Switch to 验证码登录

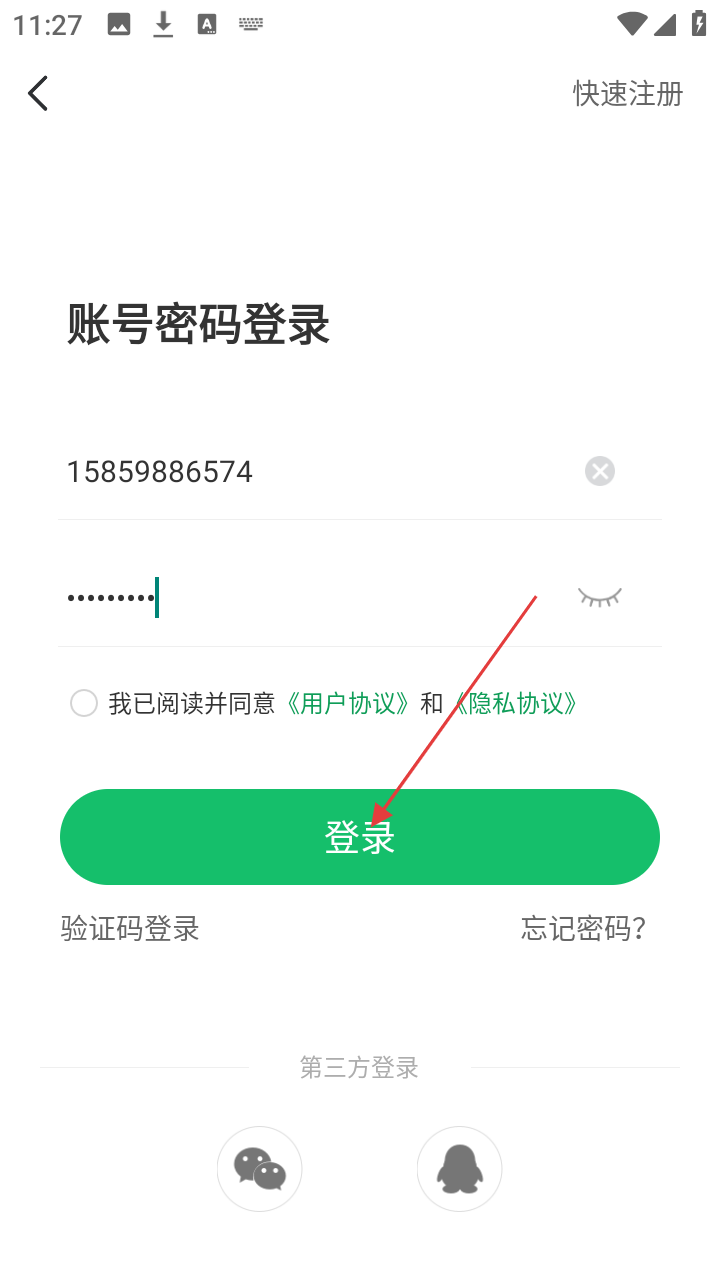tap(130, 929)
